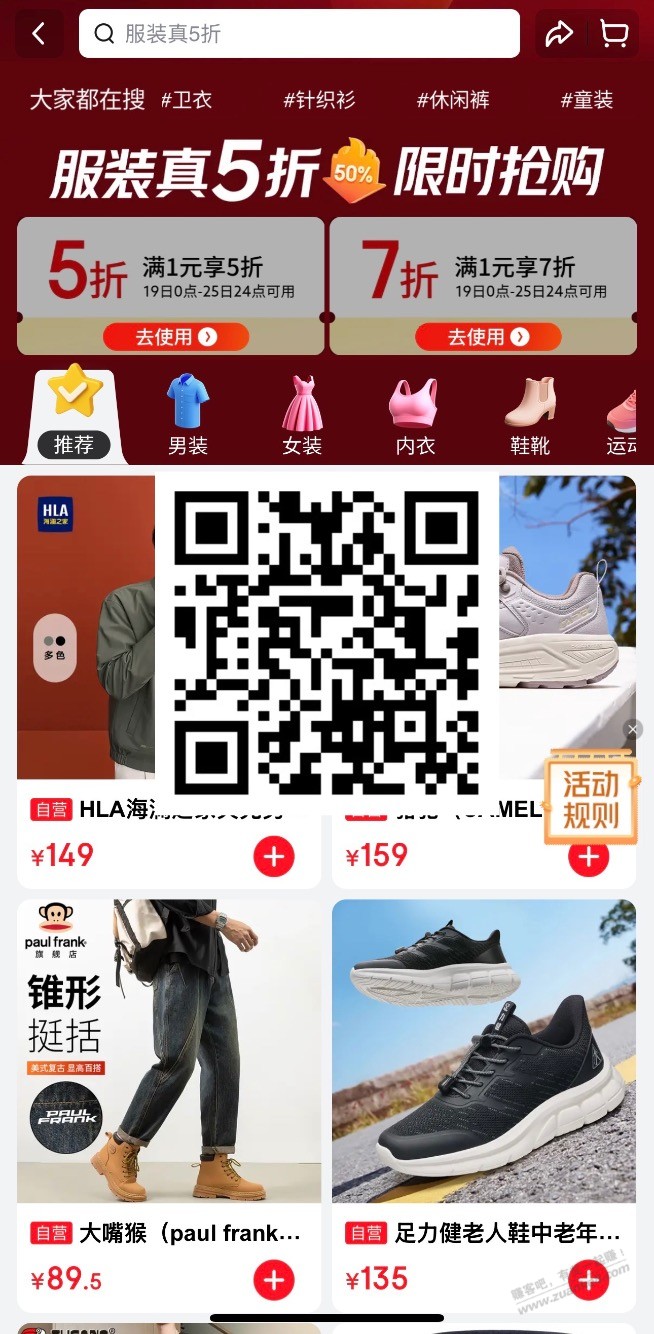Image resolution: width=654 pixels, height=1334 pixels.
Task: Search the trending tag #童装
Action: [x=587, y=100]
